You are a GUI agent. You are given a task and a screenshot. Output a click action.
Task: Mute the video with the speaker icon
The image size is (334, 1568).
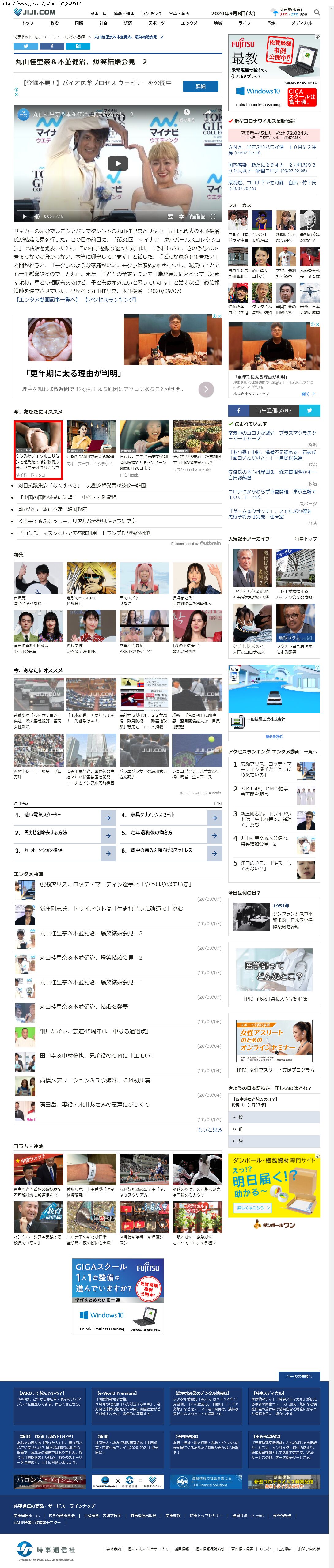[x=36, y=216]
